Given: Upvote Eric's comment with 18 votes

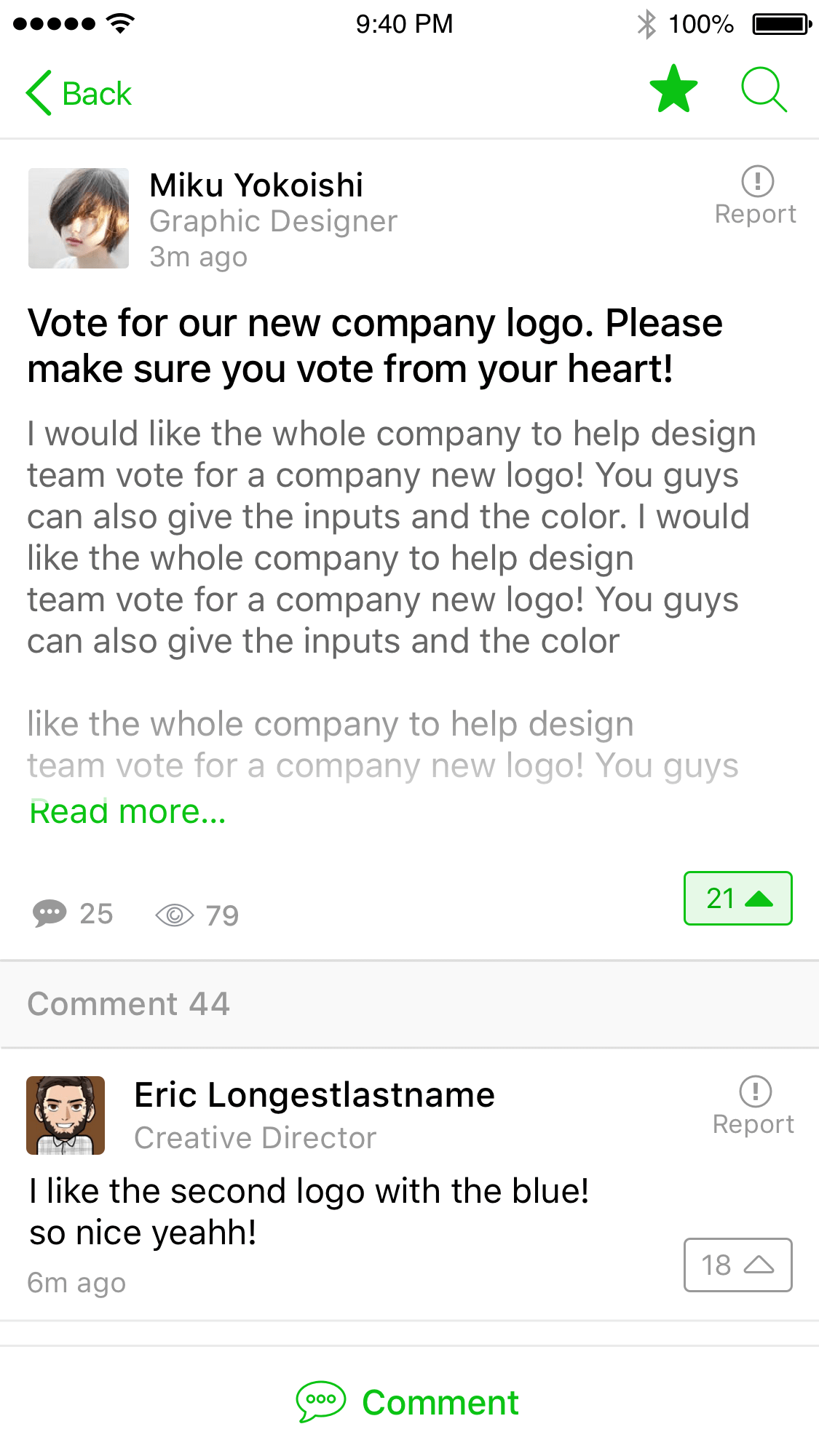Looking at the screenshot, I should (x=737, y=1265).
